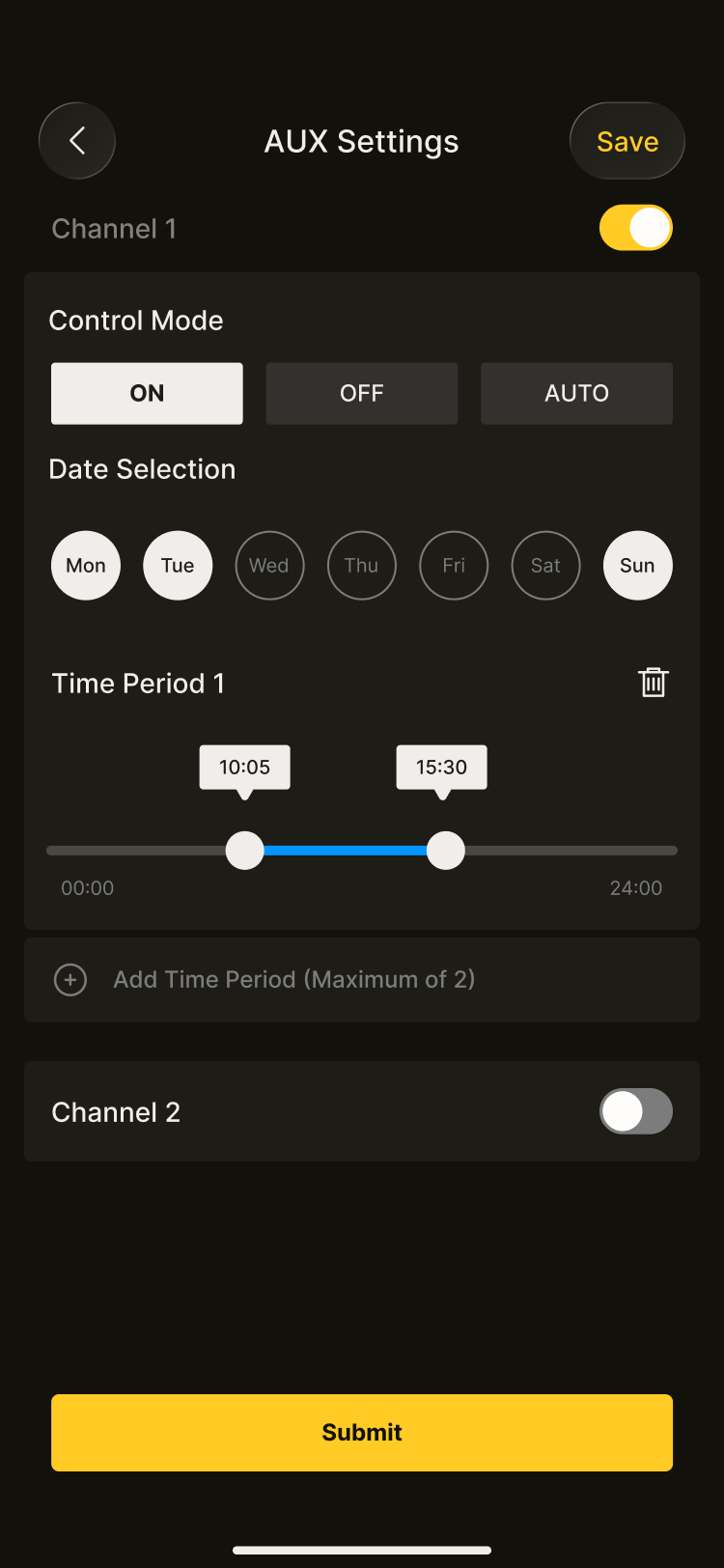Pick Sat in Date Selection
Image resolution: width=724 pixels, height=1568 pixels.
coord(545,566)
